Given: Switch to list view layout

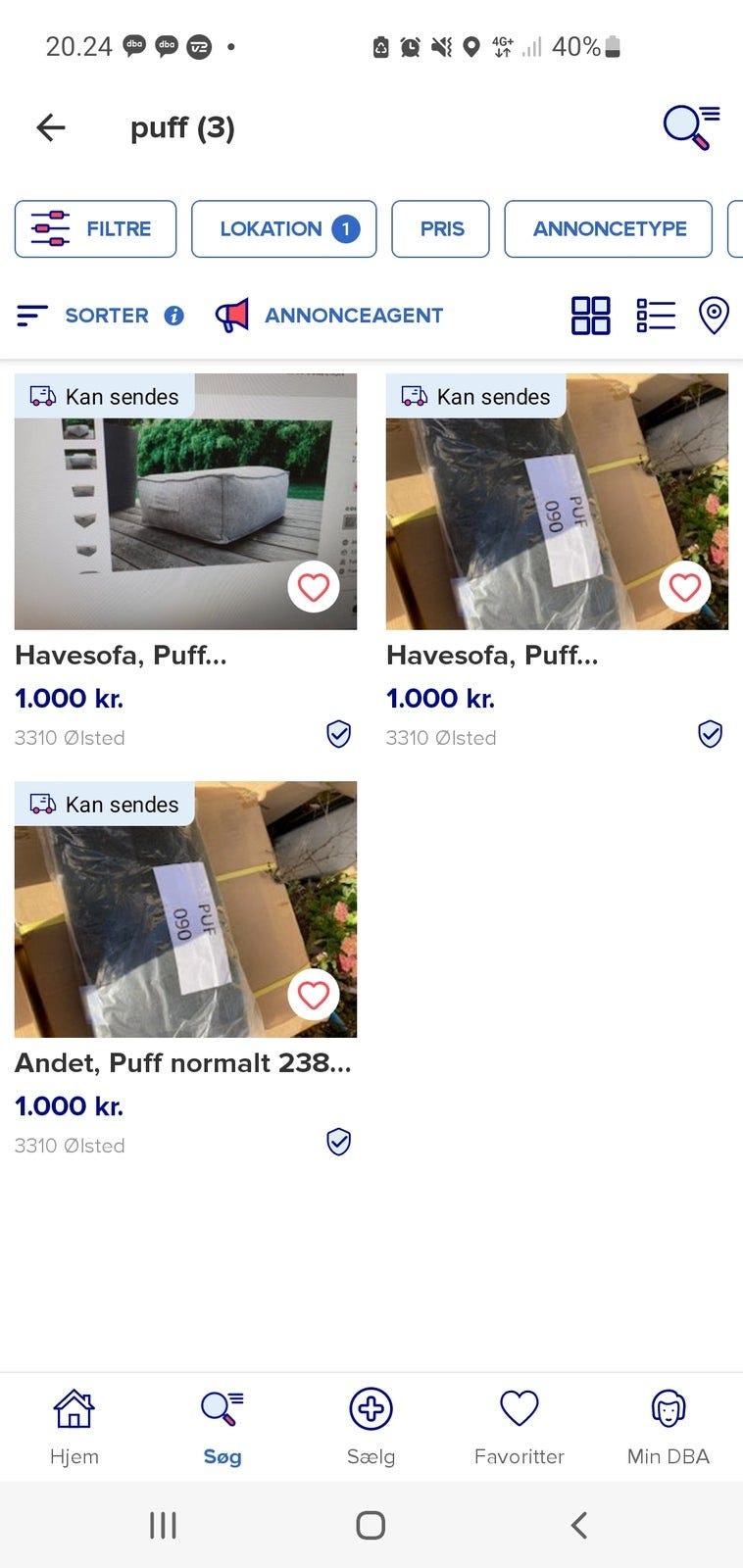Looking at the screenshot, I should pos(656,316).
